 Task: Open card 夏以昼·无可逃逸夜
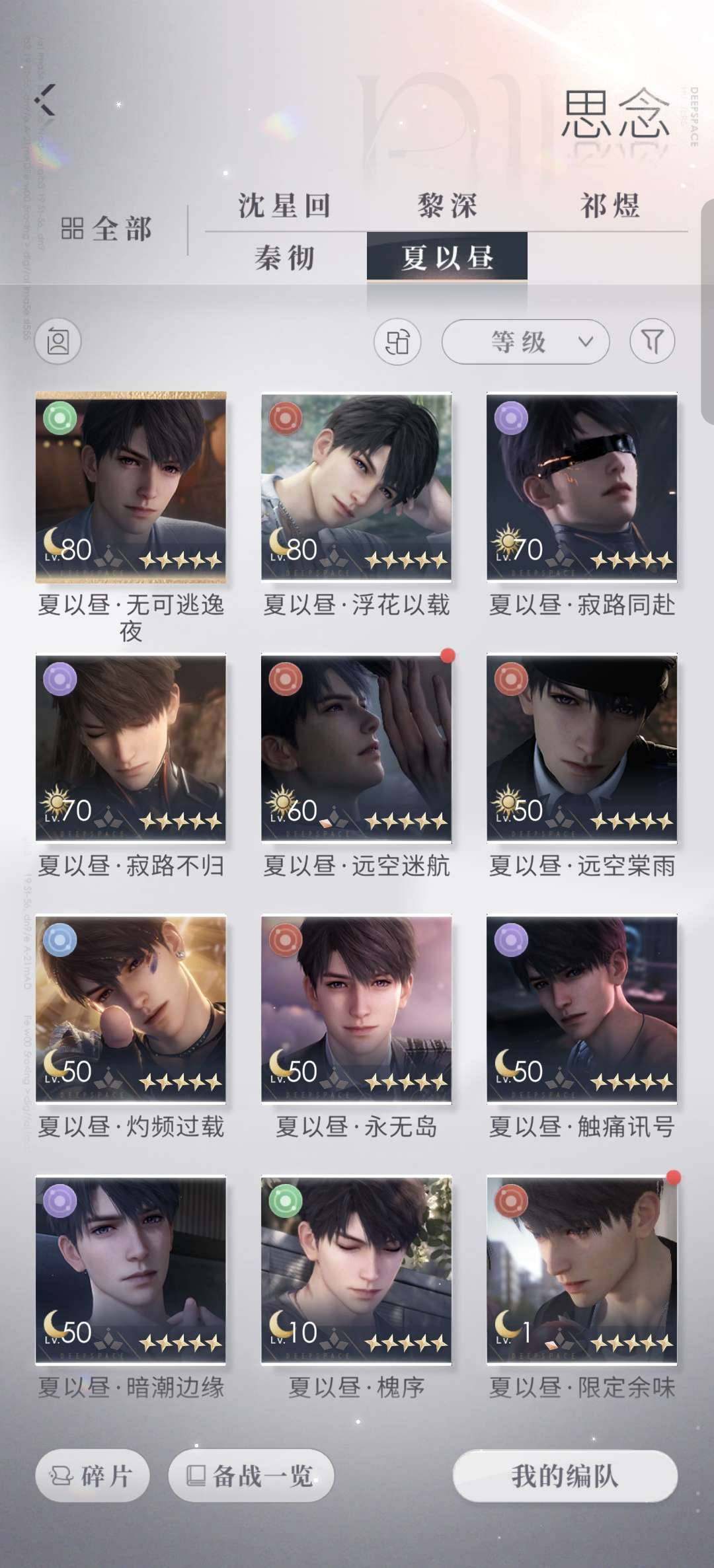pos(131,488)
